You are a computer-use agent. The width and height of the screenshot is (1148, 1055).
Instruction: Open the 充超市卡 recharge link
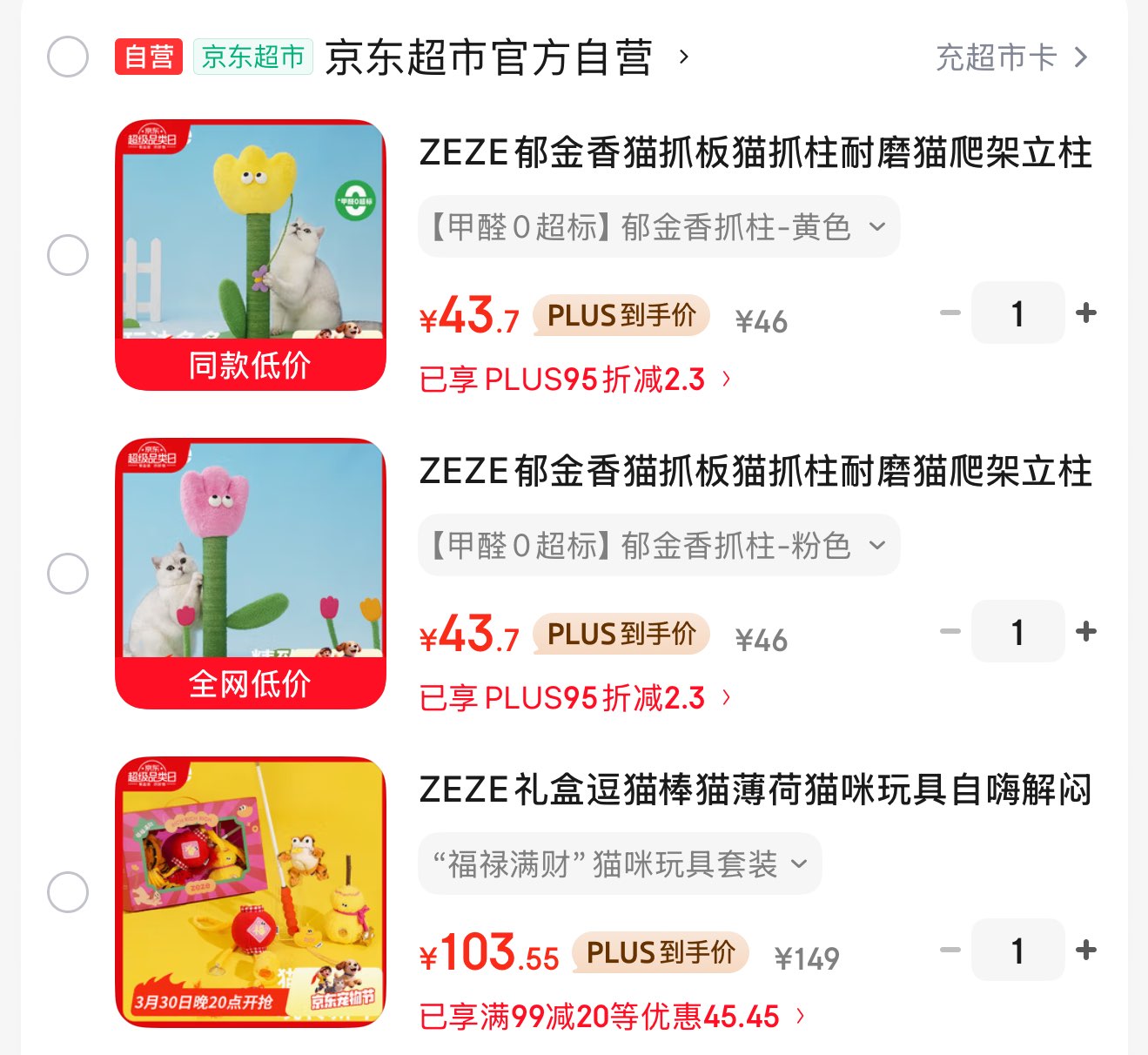[1011, 57]
